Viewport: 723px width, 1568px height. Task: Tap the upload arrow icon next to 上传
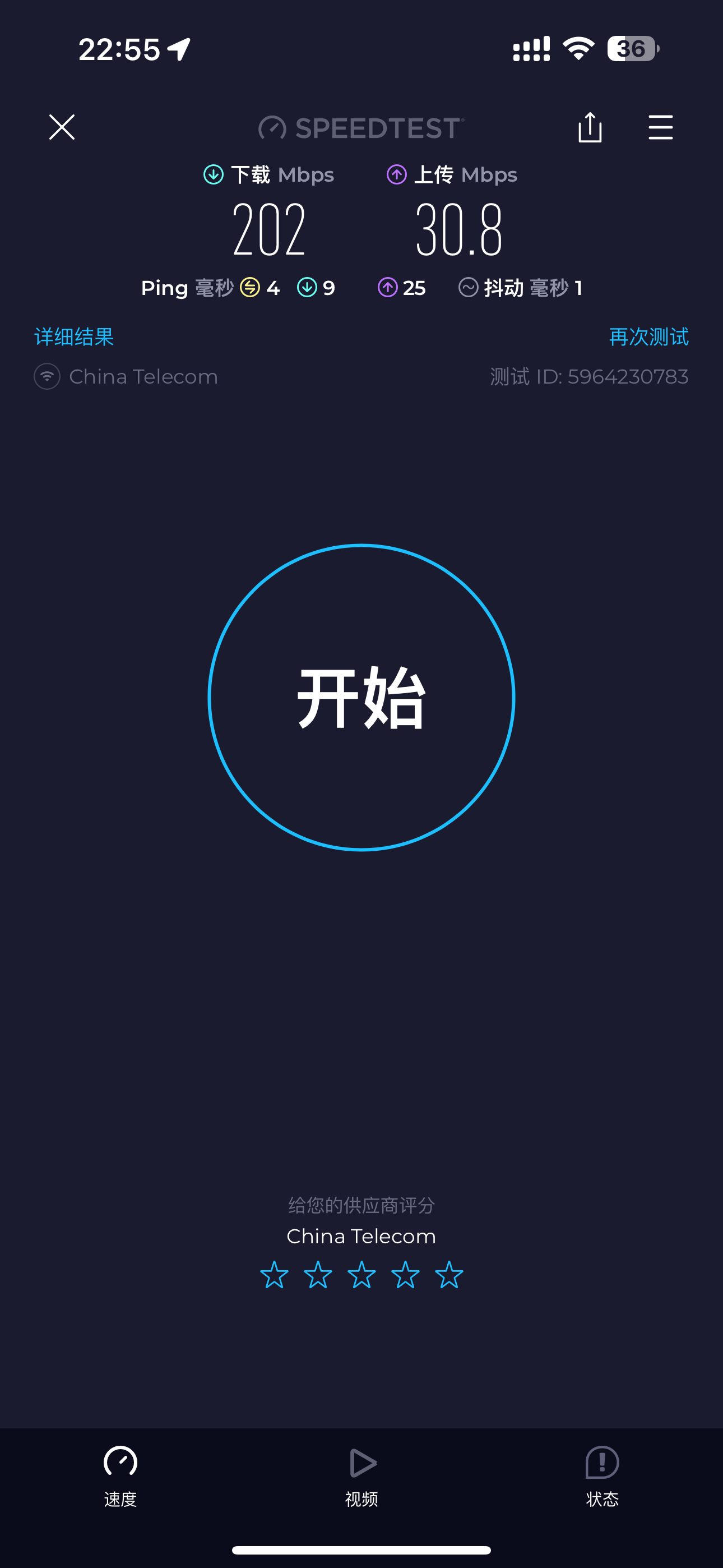[x=396, y=175]
